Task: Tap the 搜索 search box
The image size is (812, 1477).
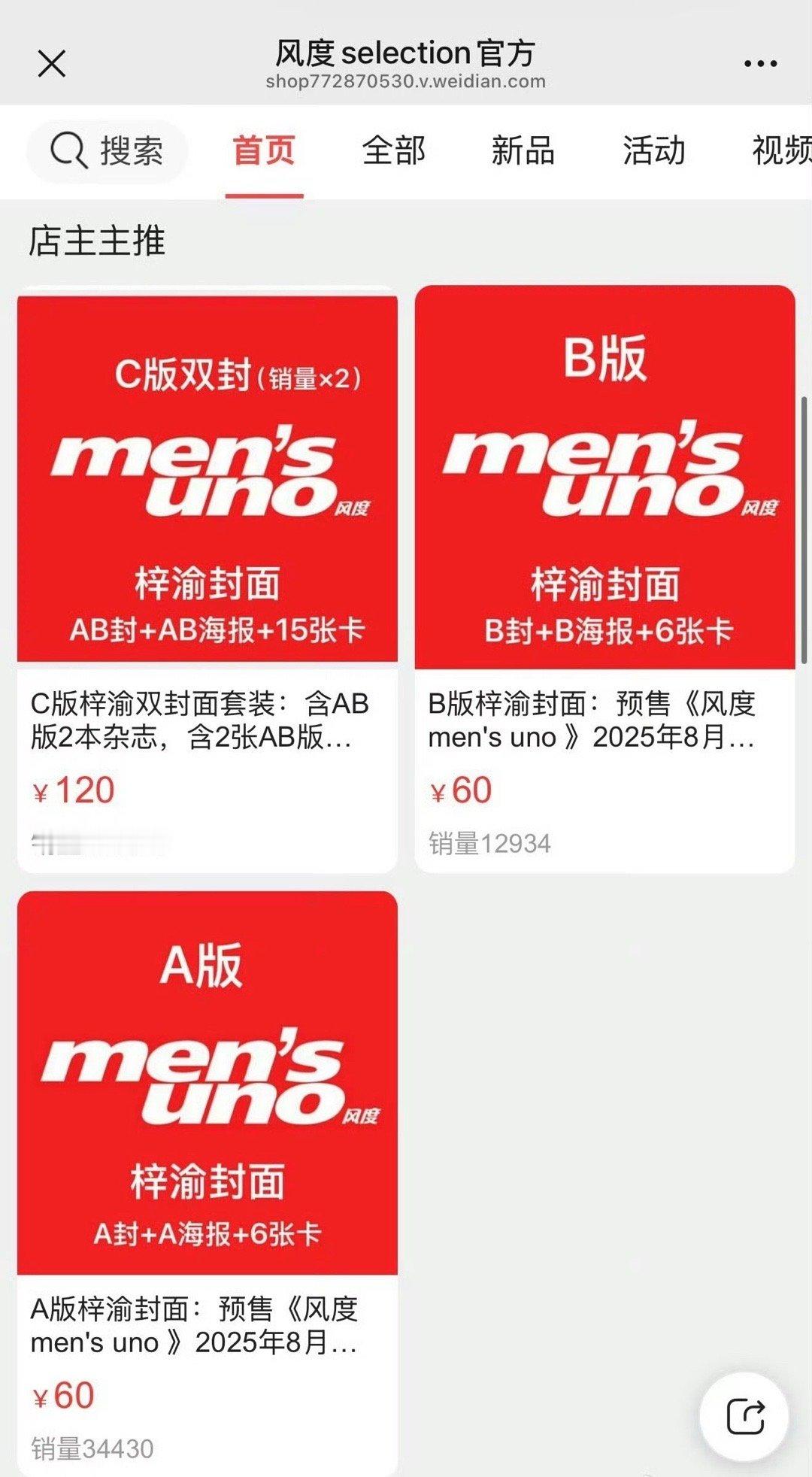Action: pyautogui.click(x=107, y=150)
